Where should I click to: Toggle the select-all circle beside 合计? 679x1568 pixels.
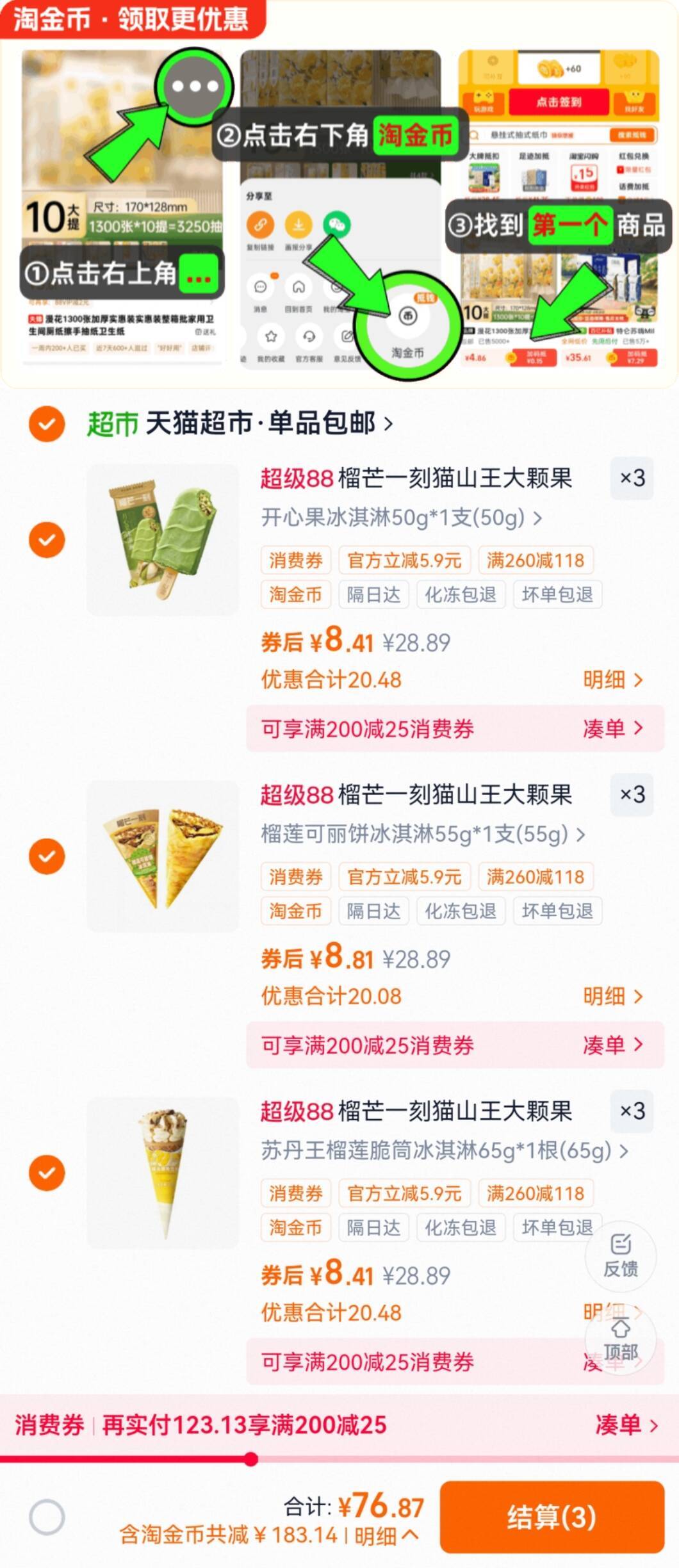click(47, 1517)
